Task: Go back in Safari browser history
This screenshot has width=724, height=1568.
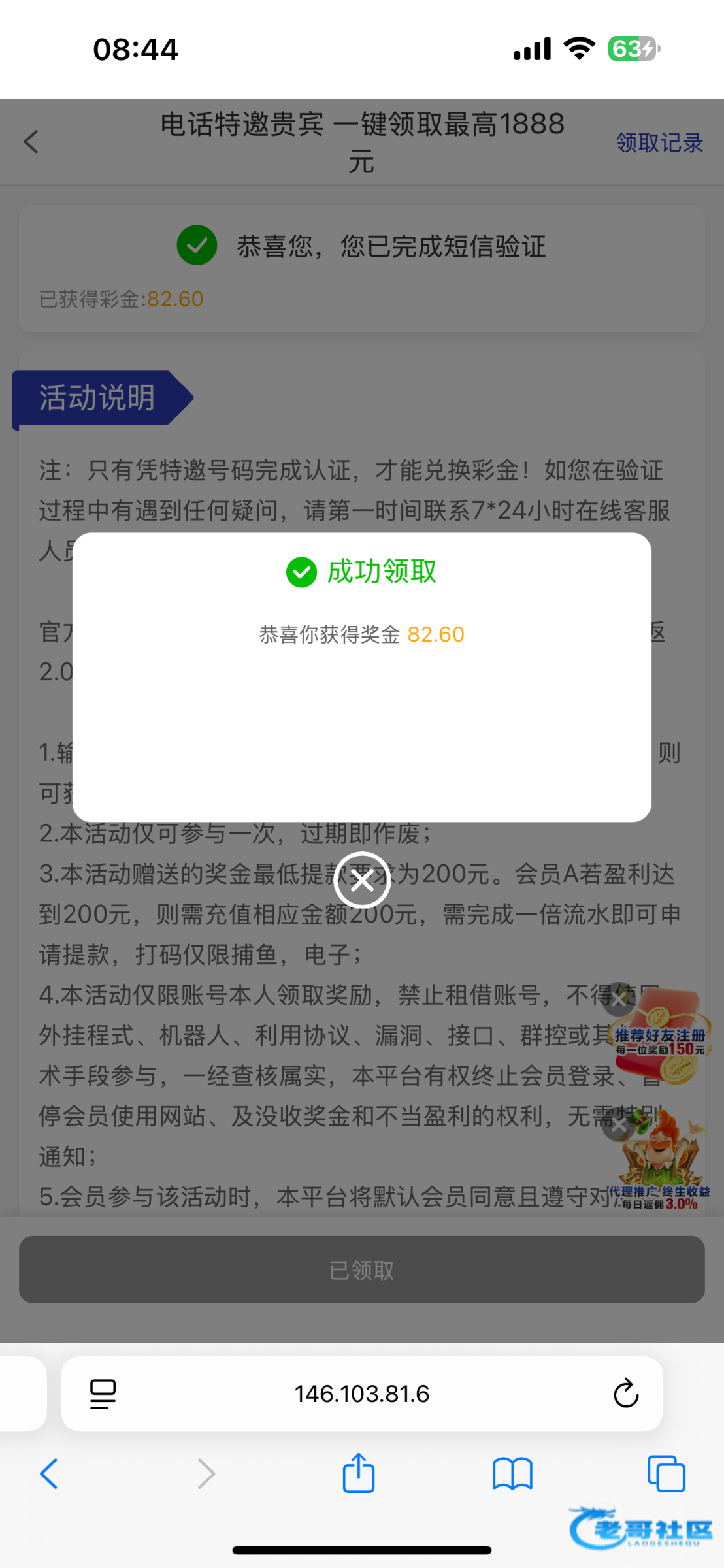Action: 49,1473
